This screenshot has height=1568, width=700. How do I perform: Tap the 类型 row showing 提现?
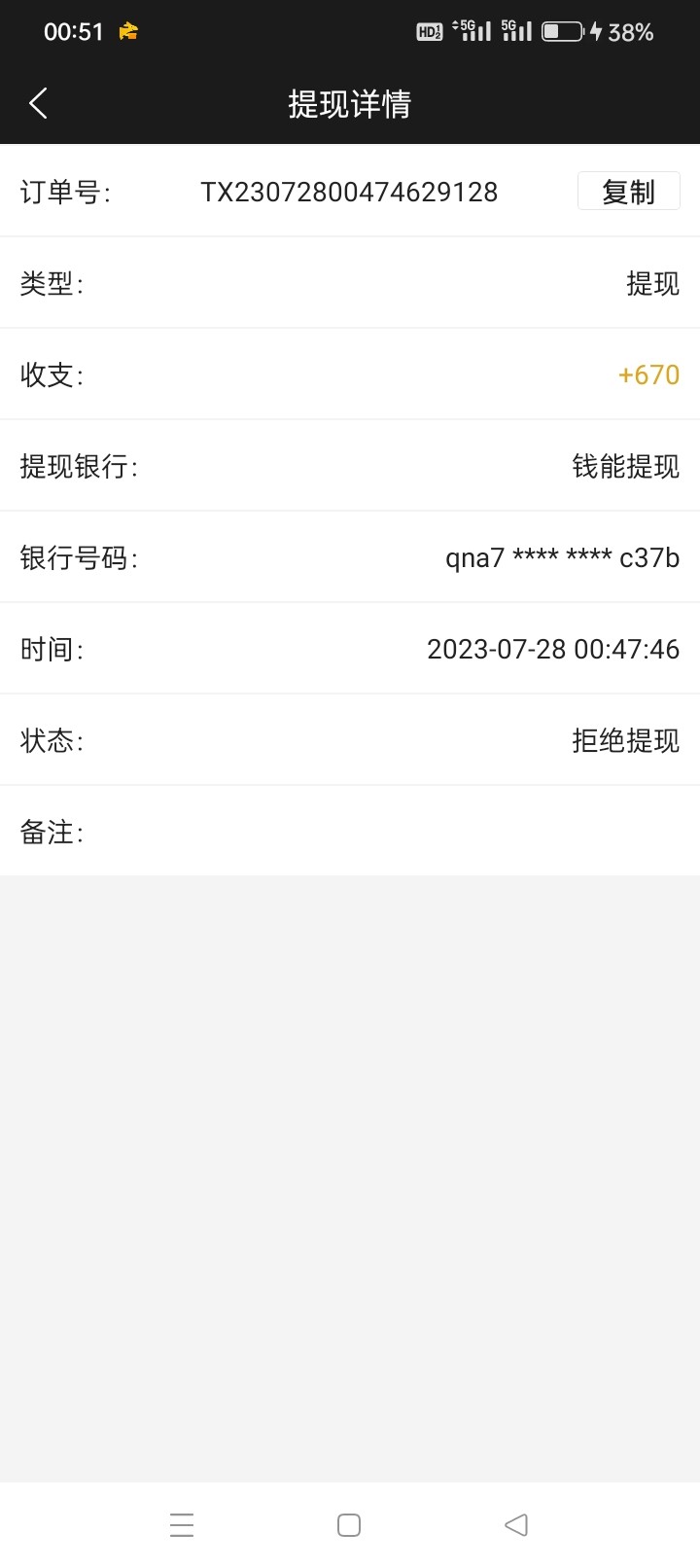click(350, 283)
